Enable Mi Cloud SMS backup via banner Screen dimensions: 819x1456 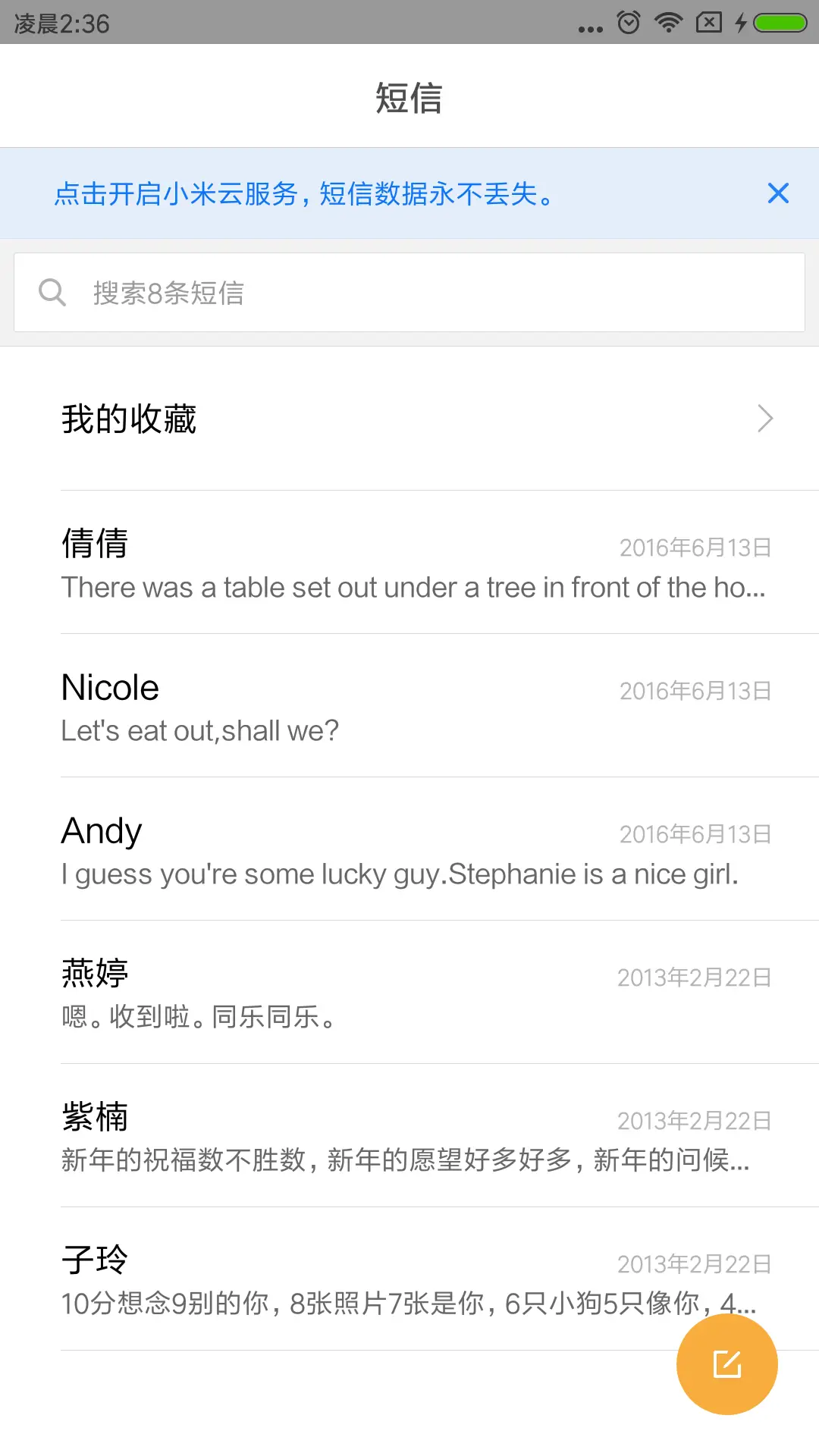click(x=303, y=193)
